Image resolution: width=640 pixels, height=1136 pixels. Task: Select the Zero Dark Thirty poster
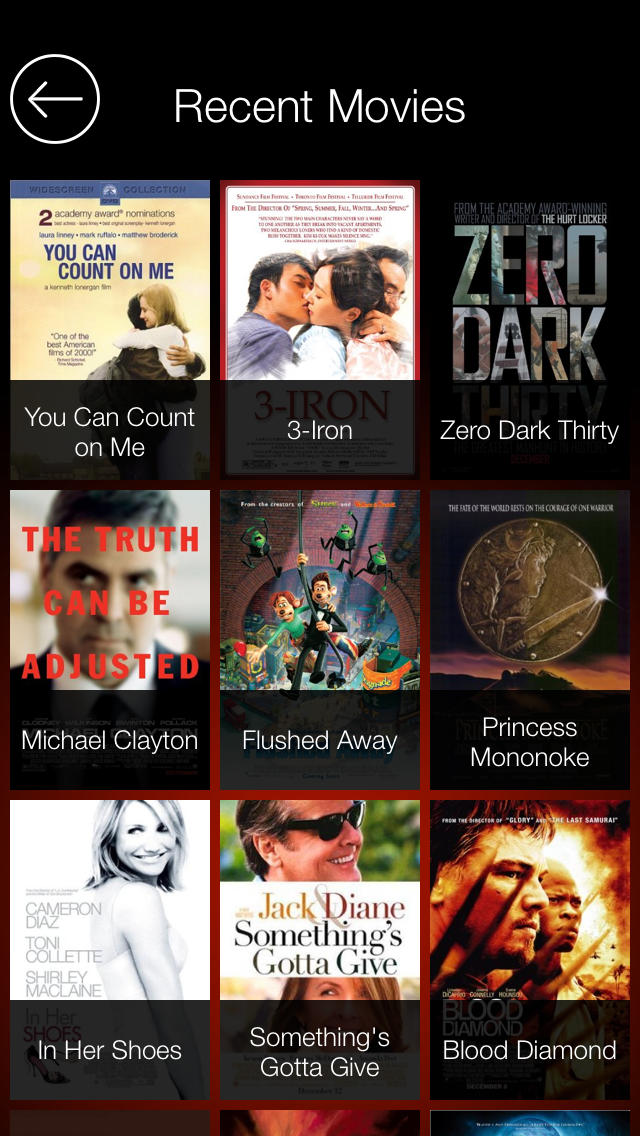(530, 330)
